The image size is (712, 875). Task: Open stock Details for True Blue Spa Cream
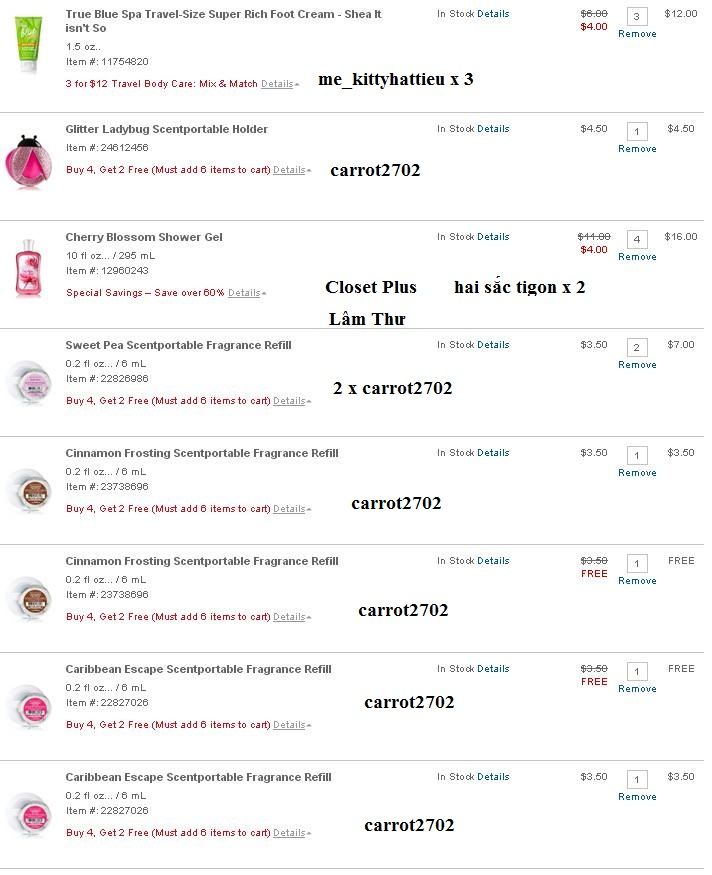tap(493, 14)
